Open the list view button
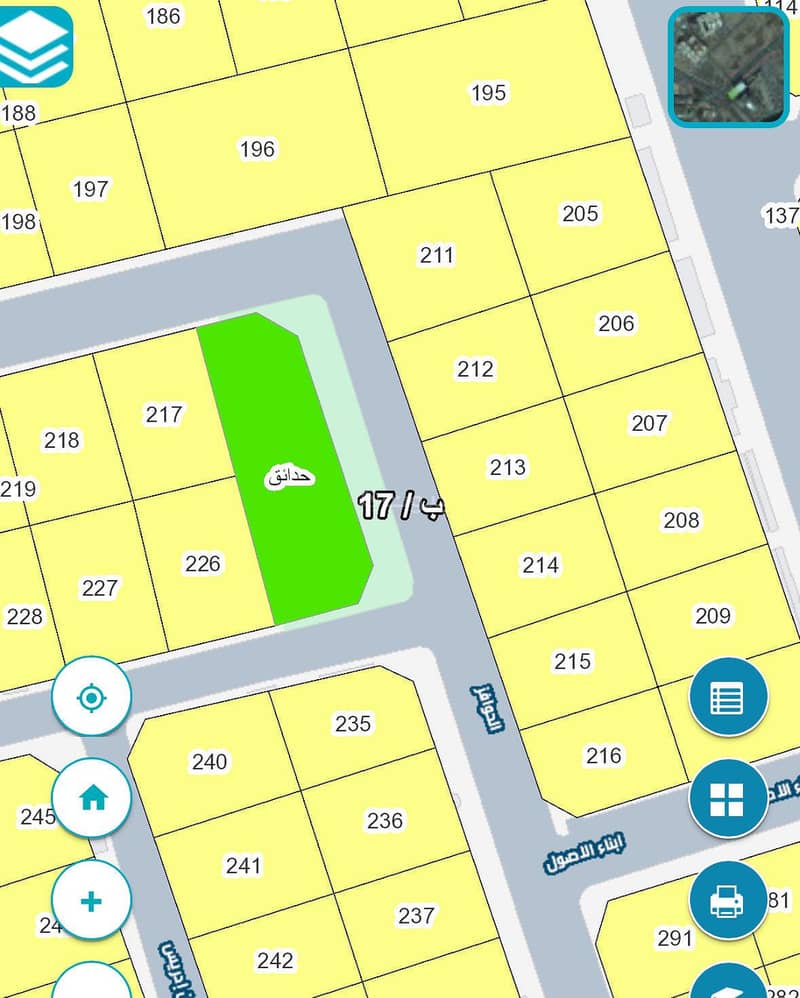 728,697
